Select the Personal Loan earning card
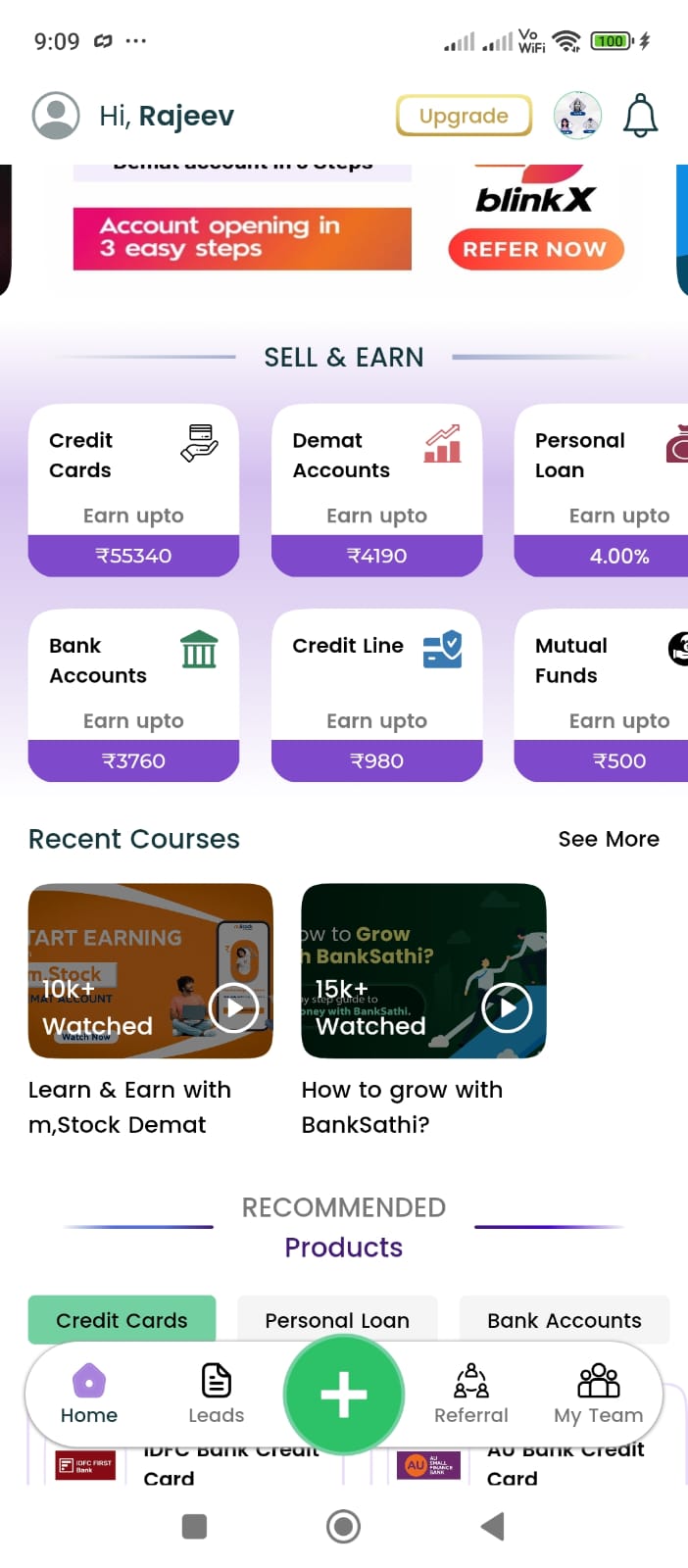 [602, 489]
